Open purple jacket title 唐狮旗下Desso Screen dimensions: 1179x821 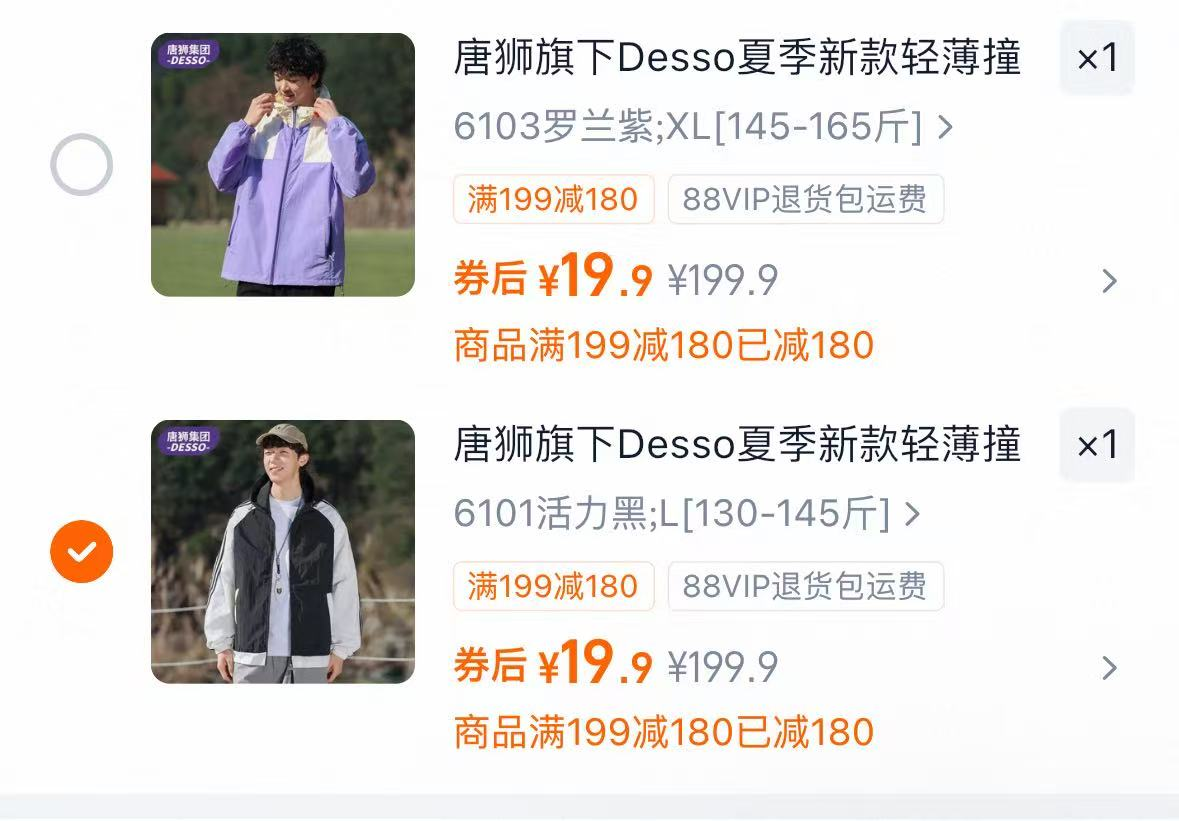point(737,58)
